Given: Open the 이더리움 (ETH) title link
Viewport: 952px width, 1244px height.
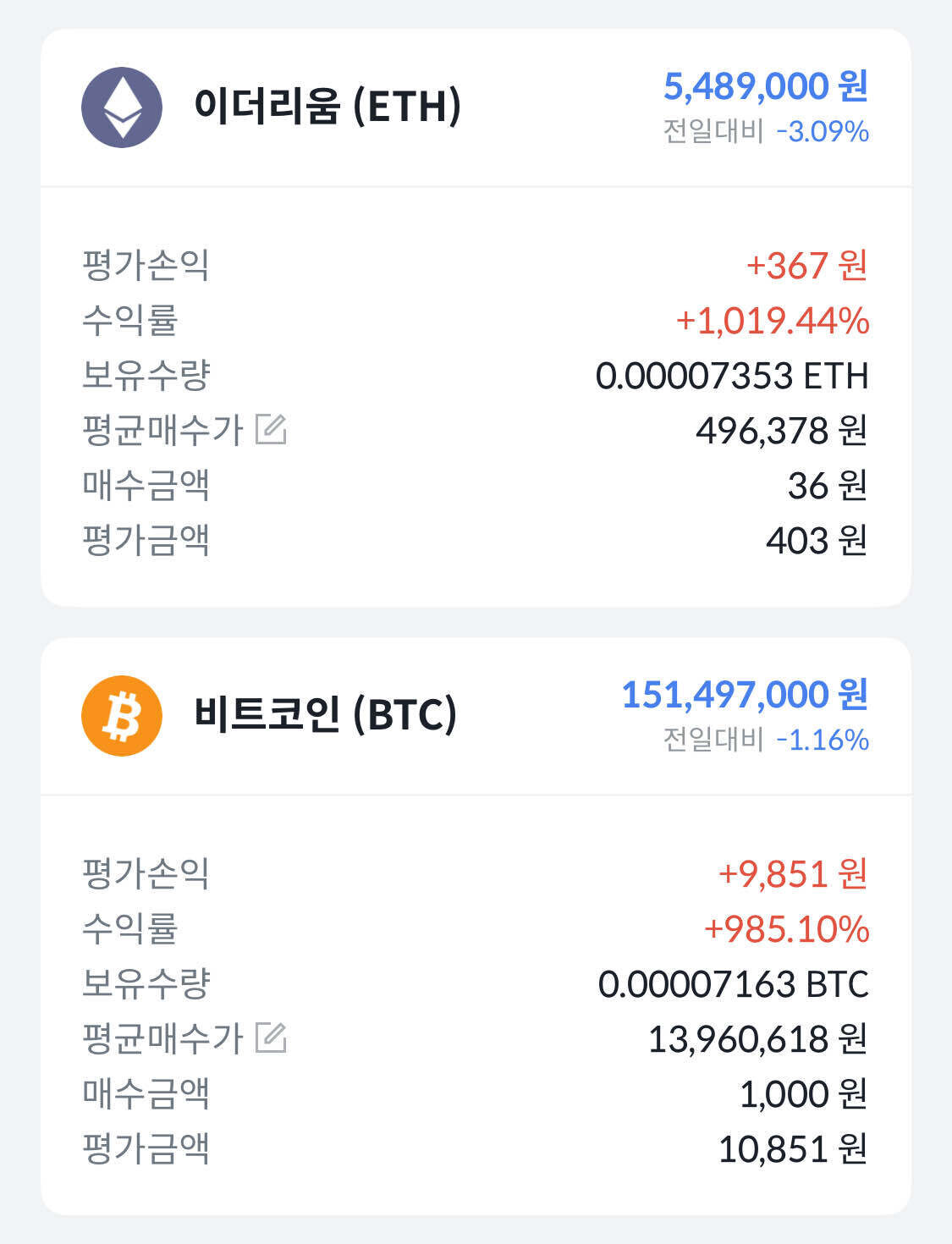Looking at the screenshot, I should tap(326, 103).
